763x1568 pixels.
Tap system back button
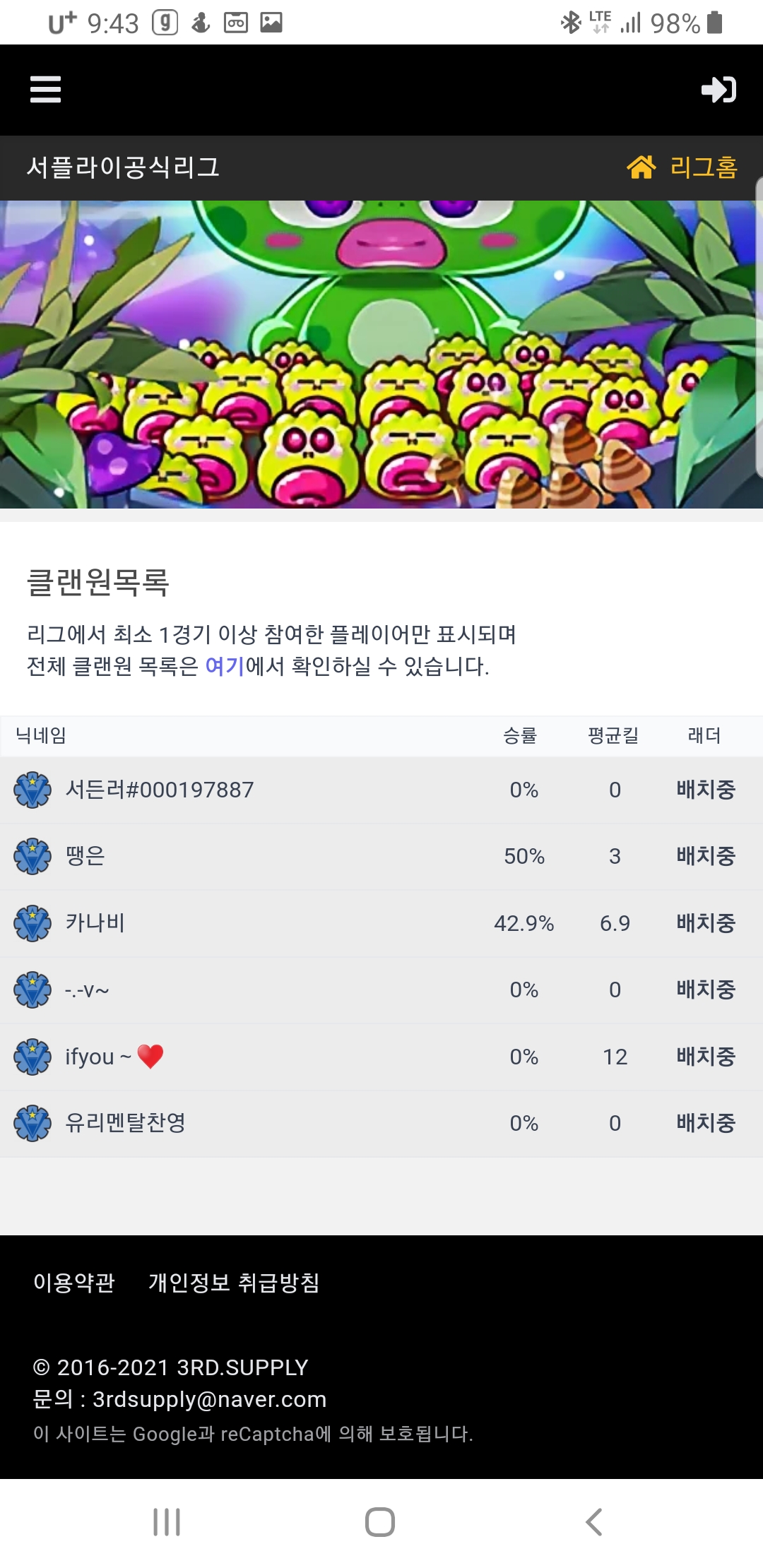click(594, 1521)
